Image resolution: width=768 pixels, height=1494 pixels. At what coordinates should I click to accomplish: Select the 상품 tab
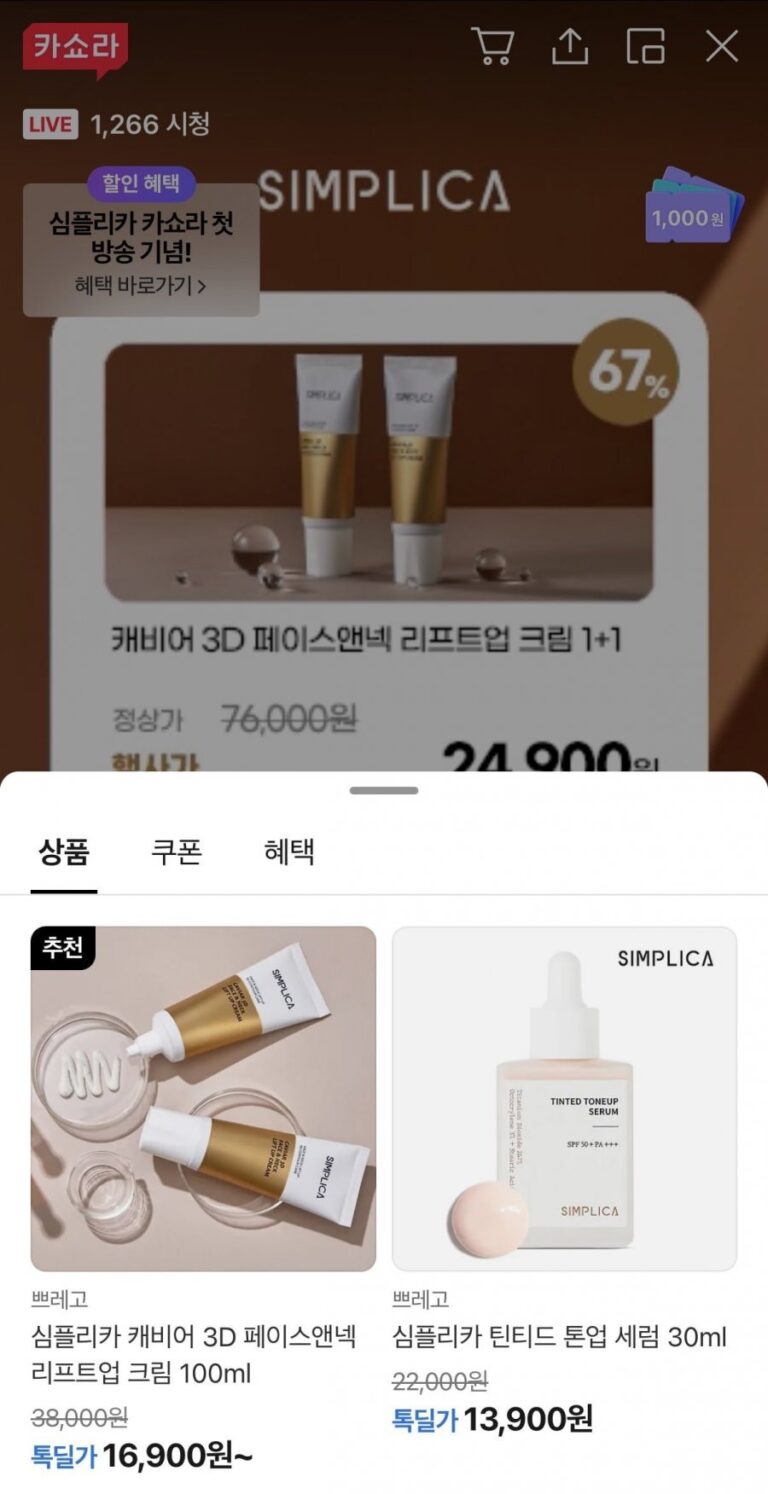click(x=64, y=852)
